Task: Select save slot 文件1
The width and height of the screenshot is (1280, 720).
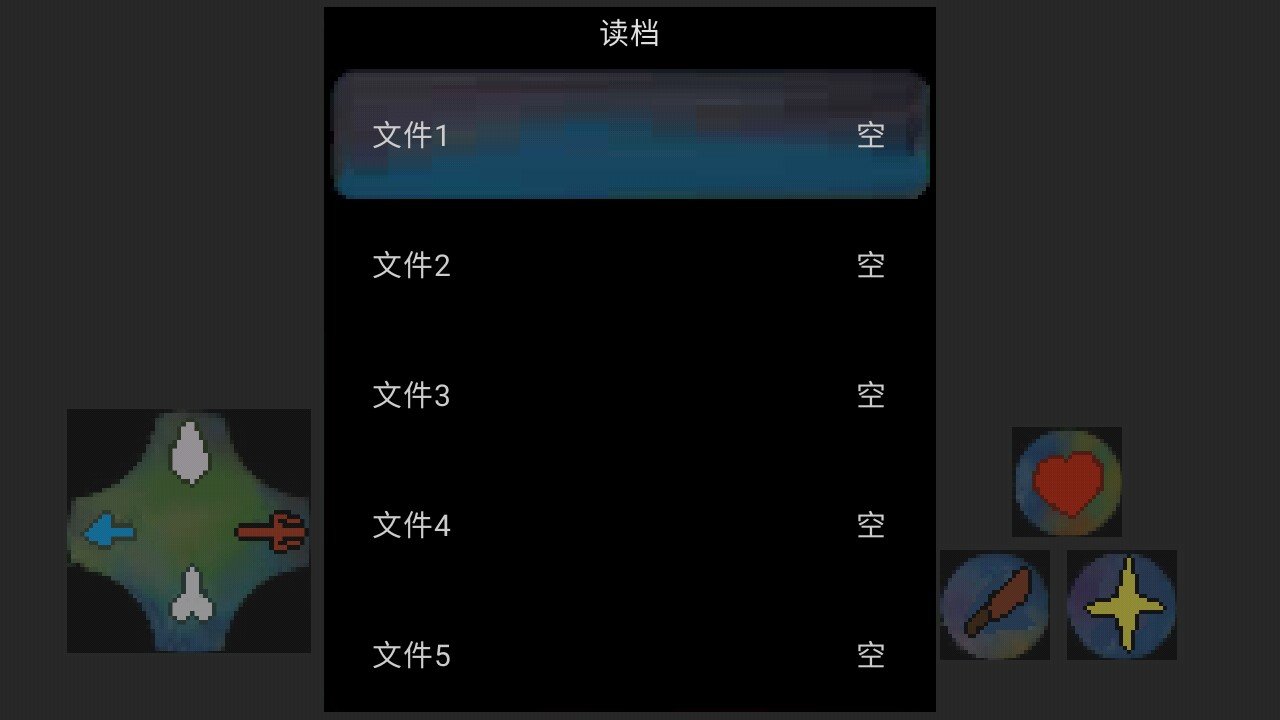Action: pyautogui.click(x=630, y=135)
